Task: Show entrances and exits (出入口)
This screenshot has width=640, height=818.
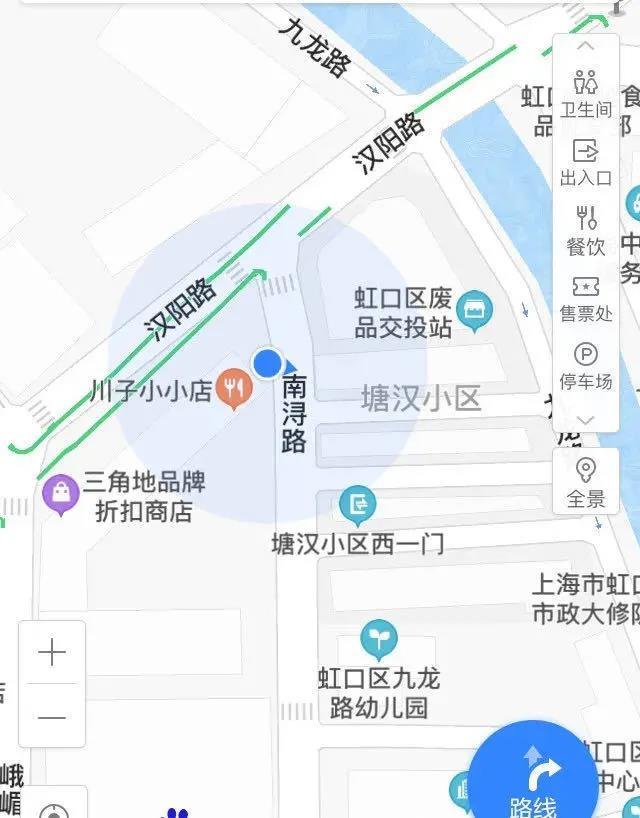Action: coord(585,162)
